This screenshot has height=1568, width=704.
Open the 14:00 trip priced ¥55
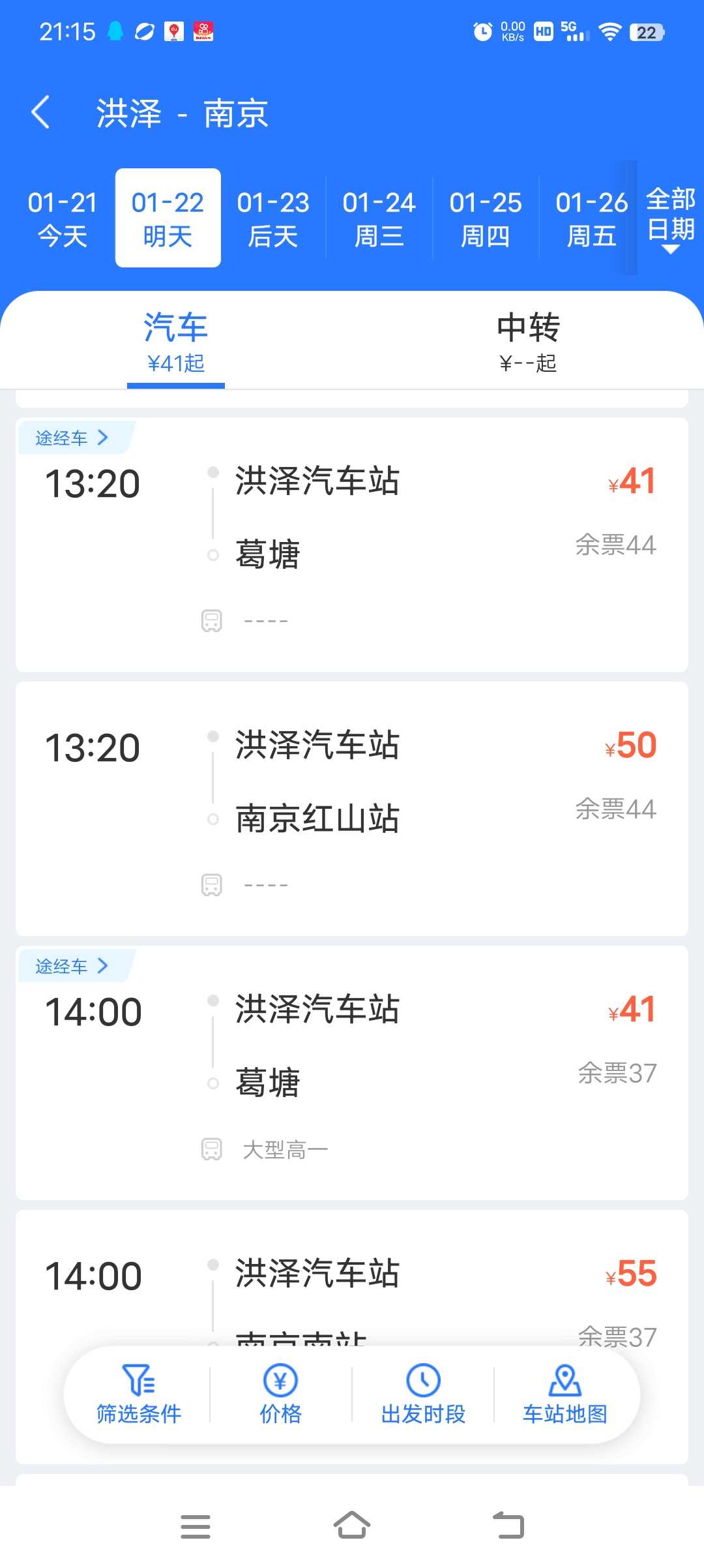click(x=352, y=1278)
